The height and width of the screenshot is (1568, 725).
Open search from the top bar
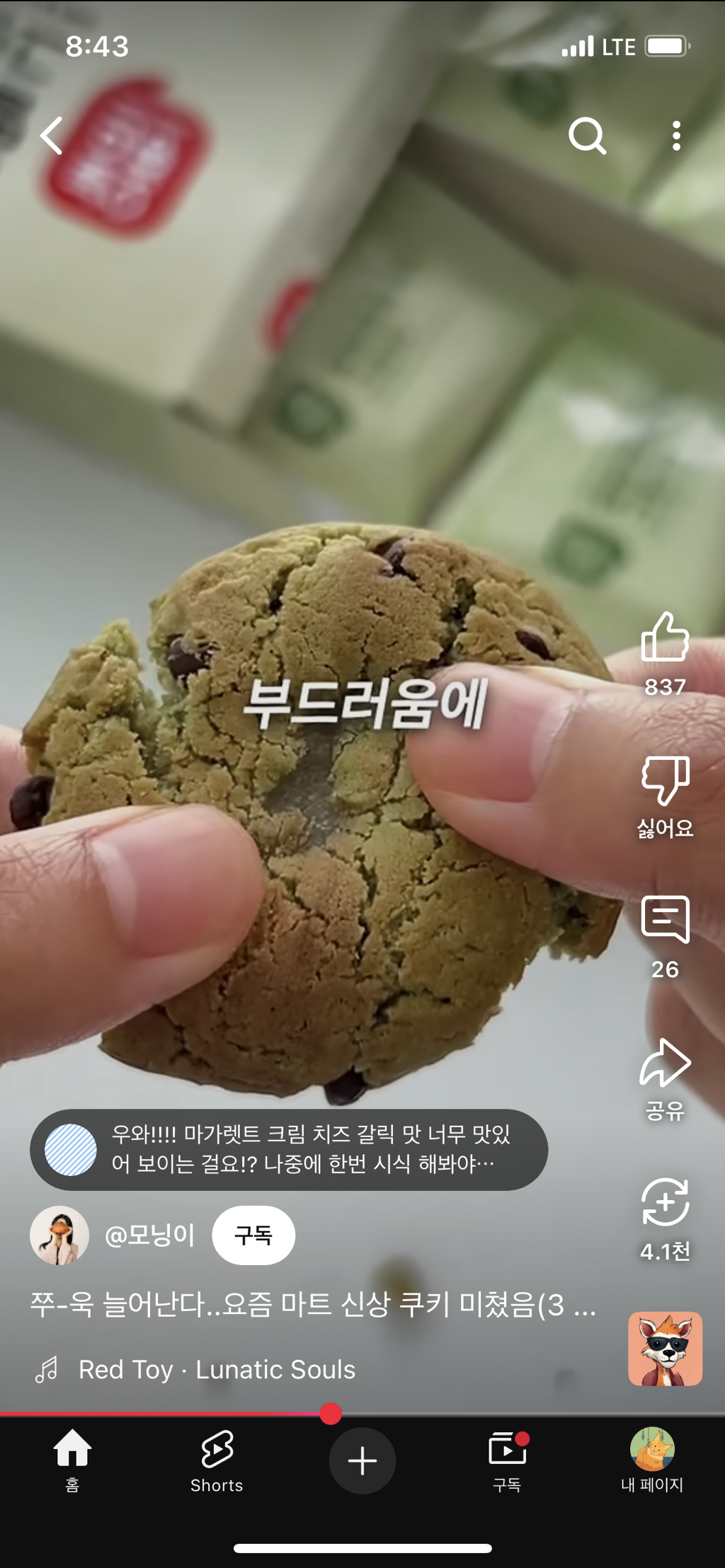pyautogui.click(x=587, y=135)
